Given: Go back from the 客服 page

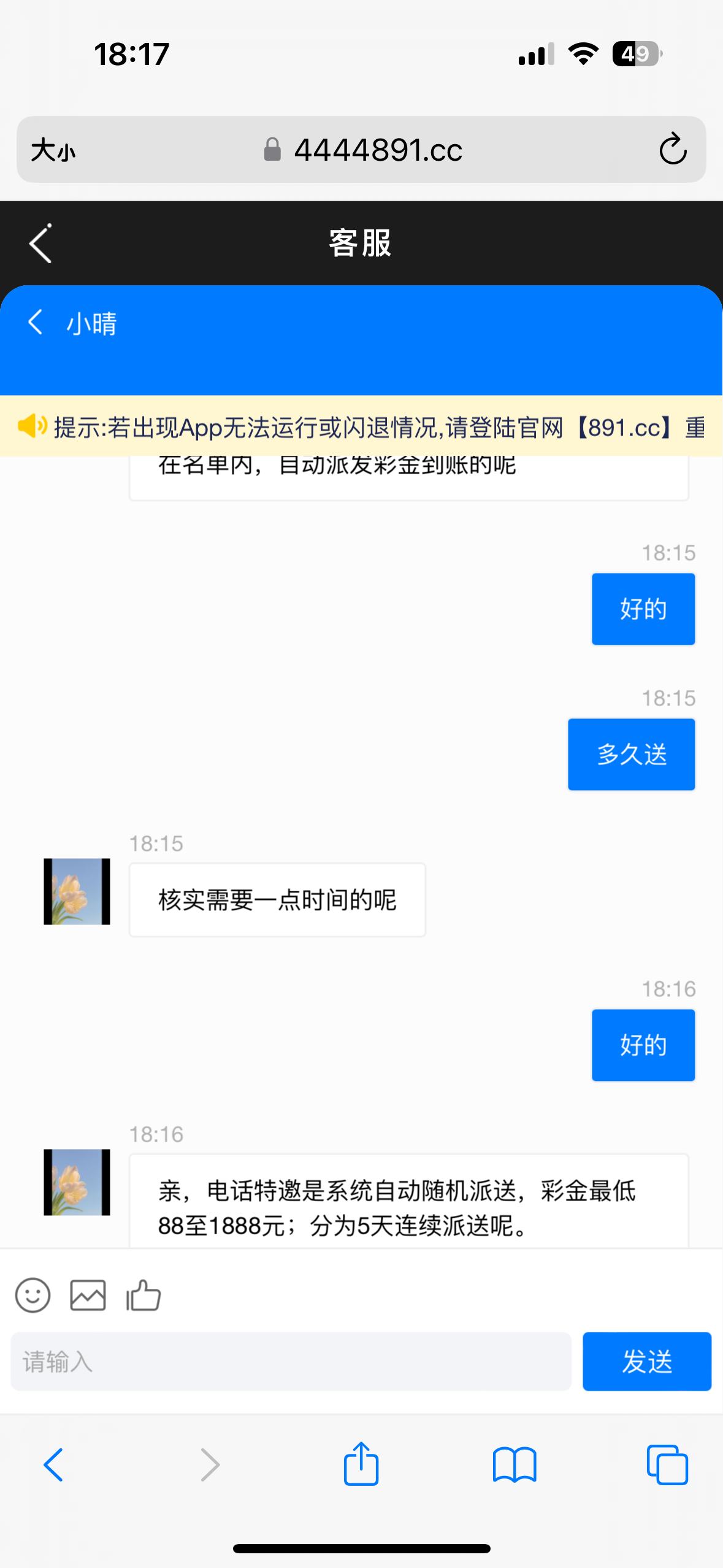Looking at the screenshot, I should coord(40,244).
